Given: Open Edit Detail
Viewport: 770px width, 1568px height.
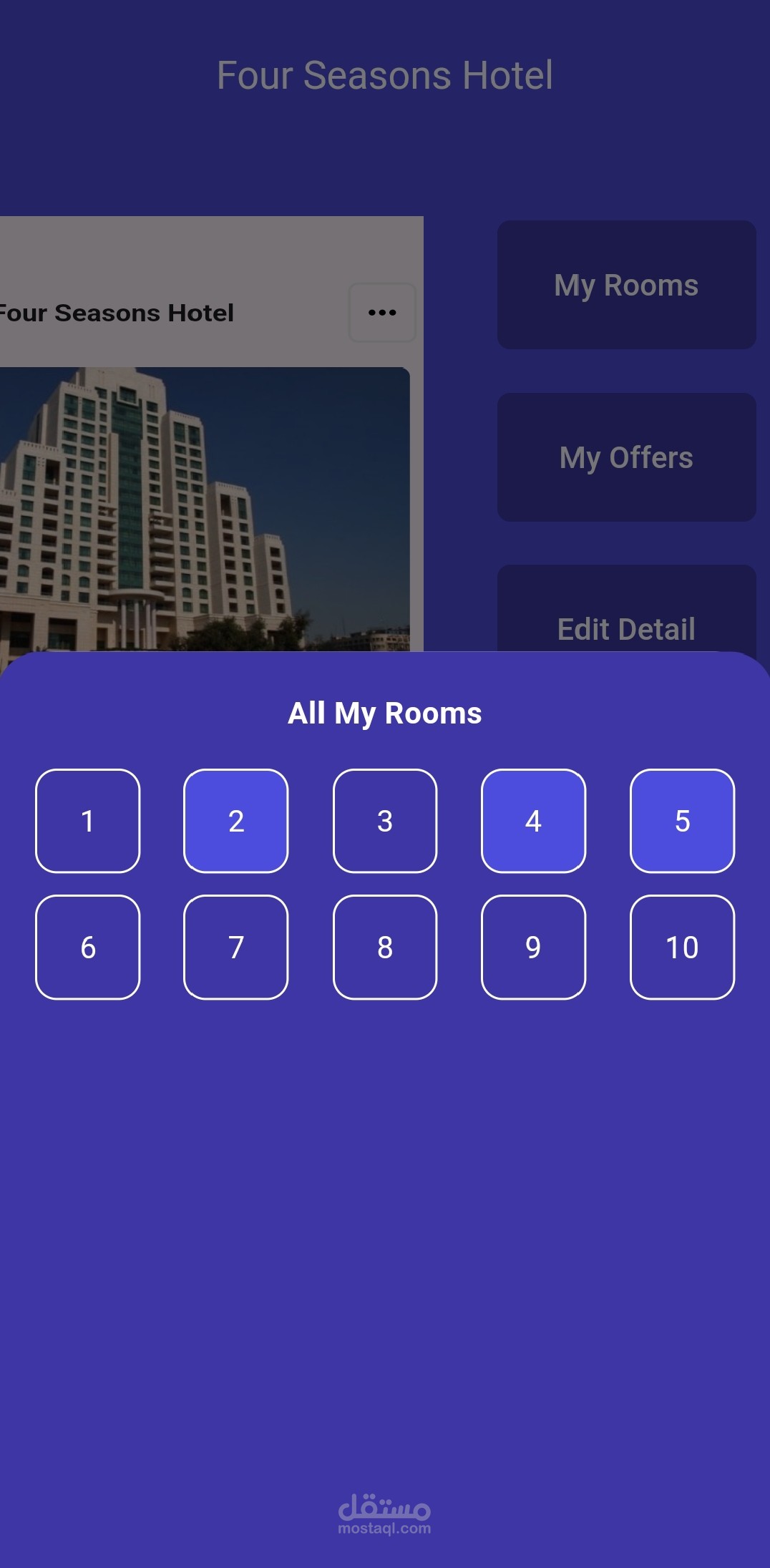Looking at the screenshot, I should [x=626, y=609].
